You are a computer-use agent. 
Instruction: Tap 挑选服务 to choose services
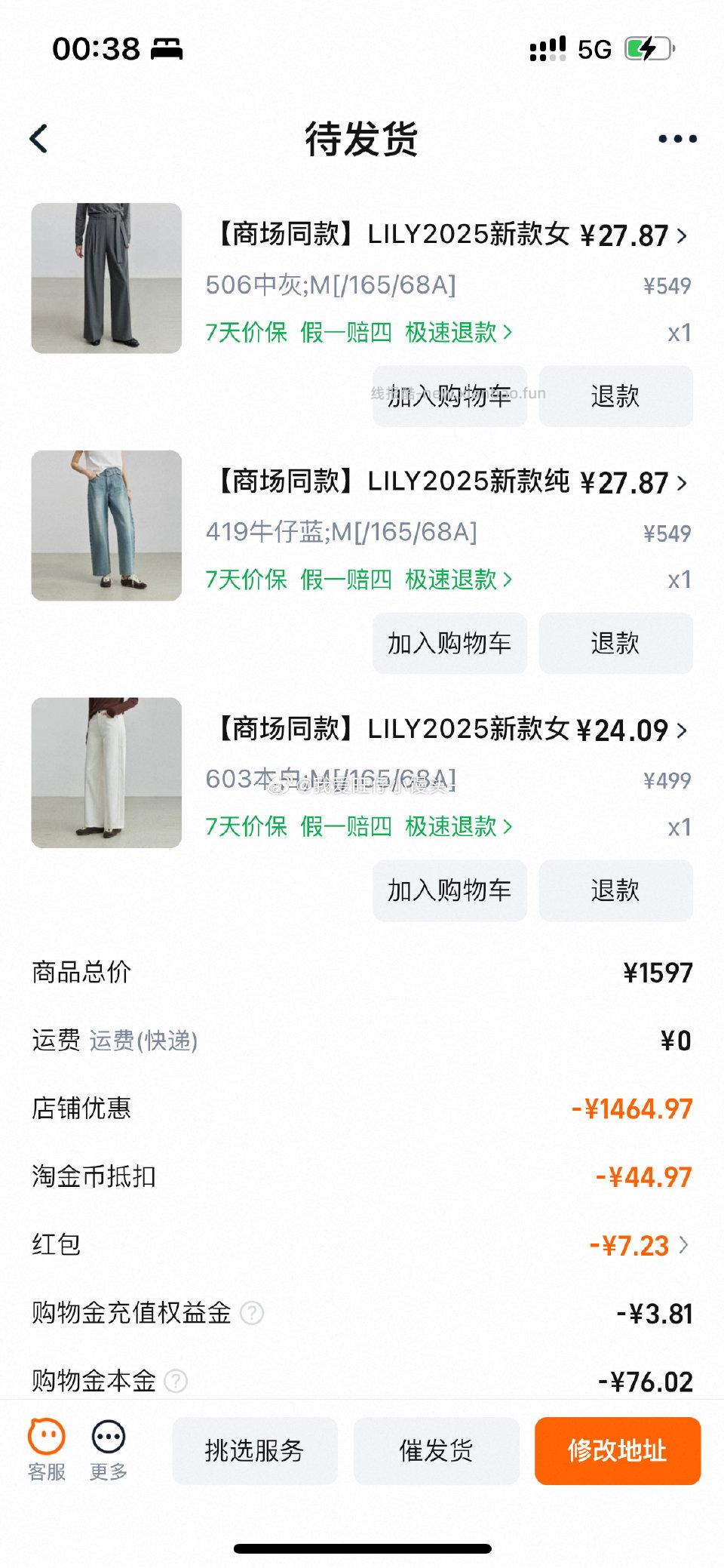[255, 1451]
